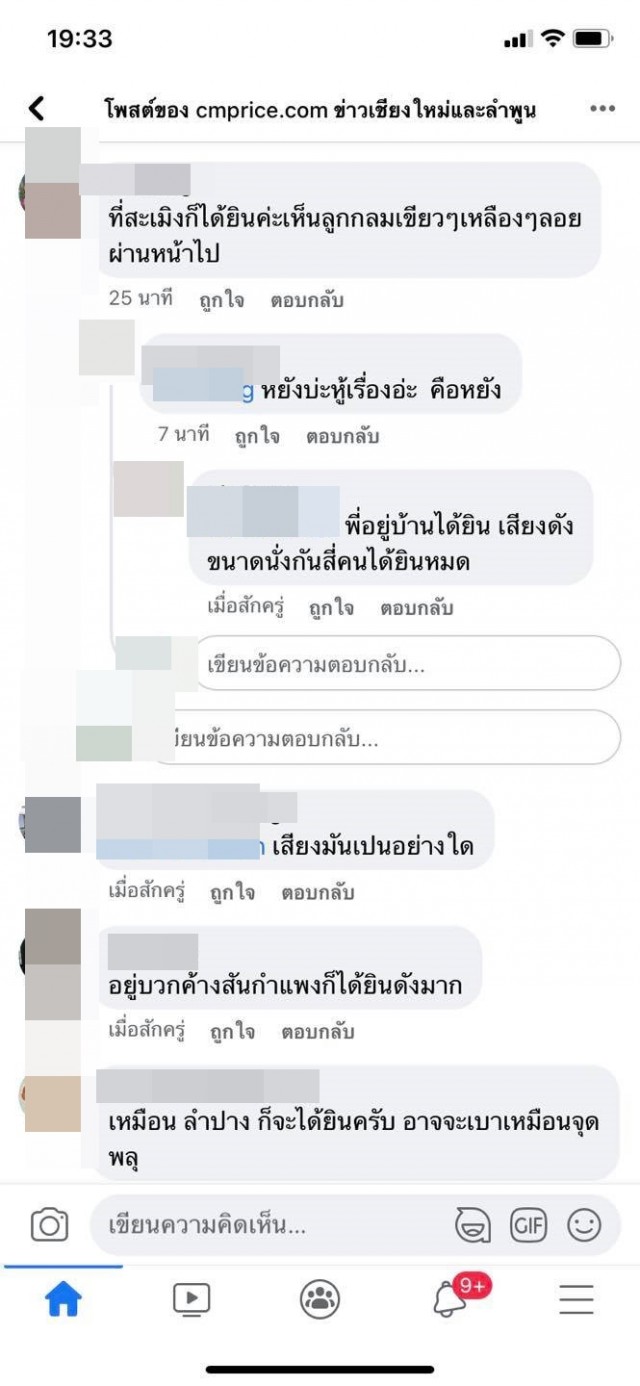The height and width of the screenshot is (1386, 640).
Task: Open the camera to attach a photo
Action: (49, 1224)
